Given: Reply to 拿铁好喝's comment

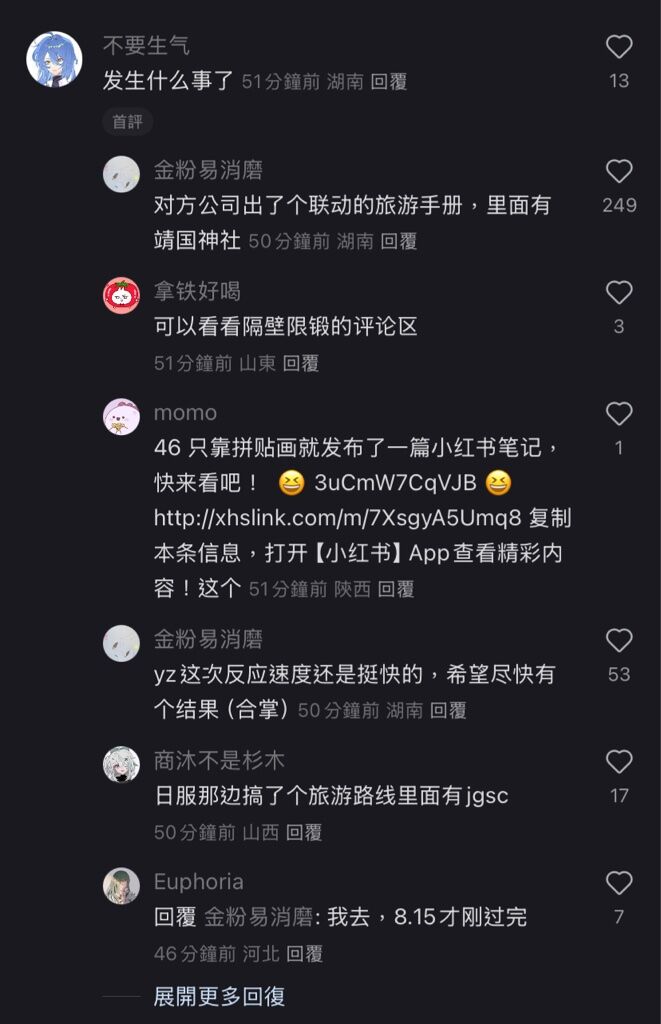Looking at the screenshot, I should (301, 363).
